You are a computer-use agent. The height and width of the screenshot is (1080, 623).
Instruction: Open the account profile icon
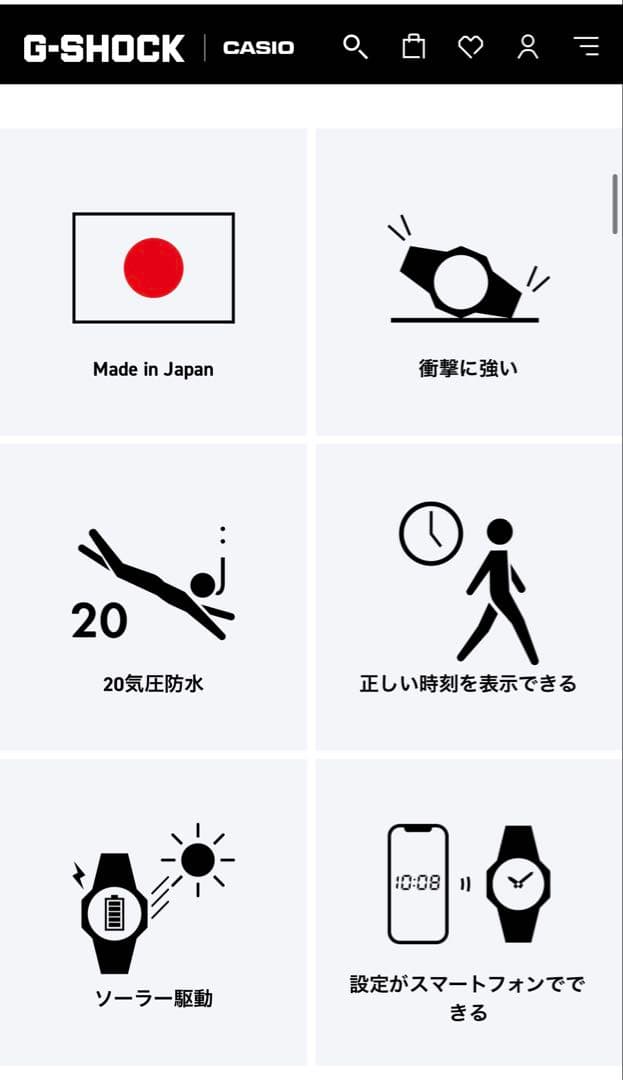click(x=528, y=46)
